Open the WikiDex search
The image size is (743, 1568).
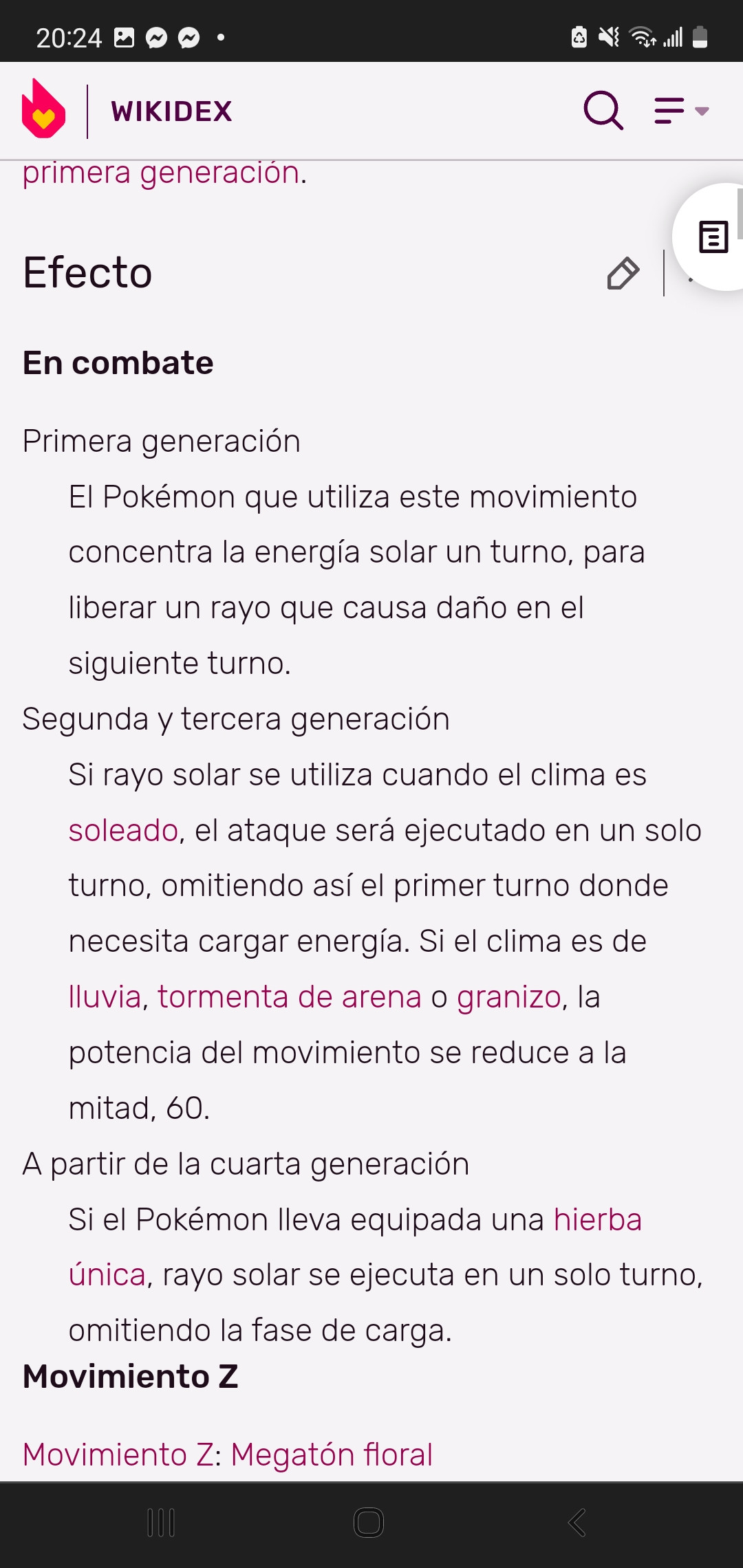(603, 110)
